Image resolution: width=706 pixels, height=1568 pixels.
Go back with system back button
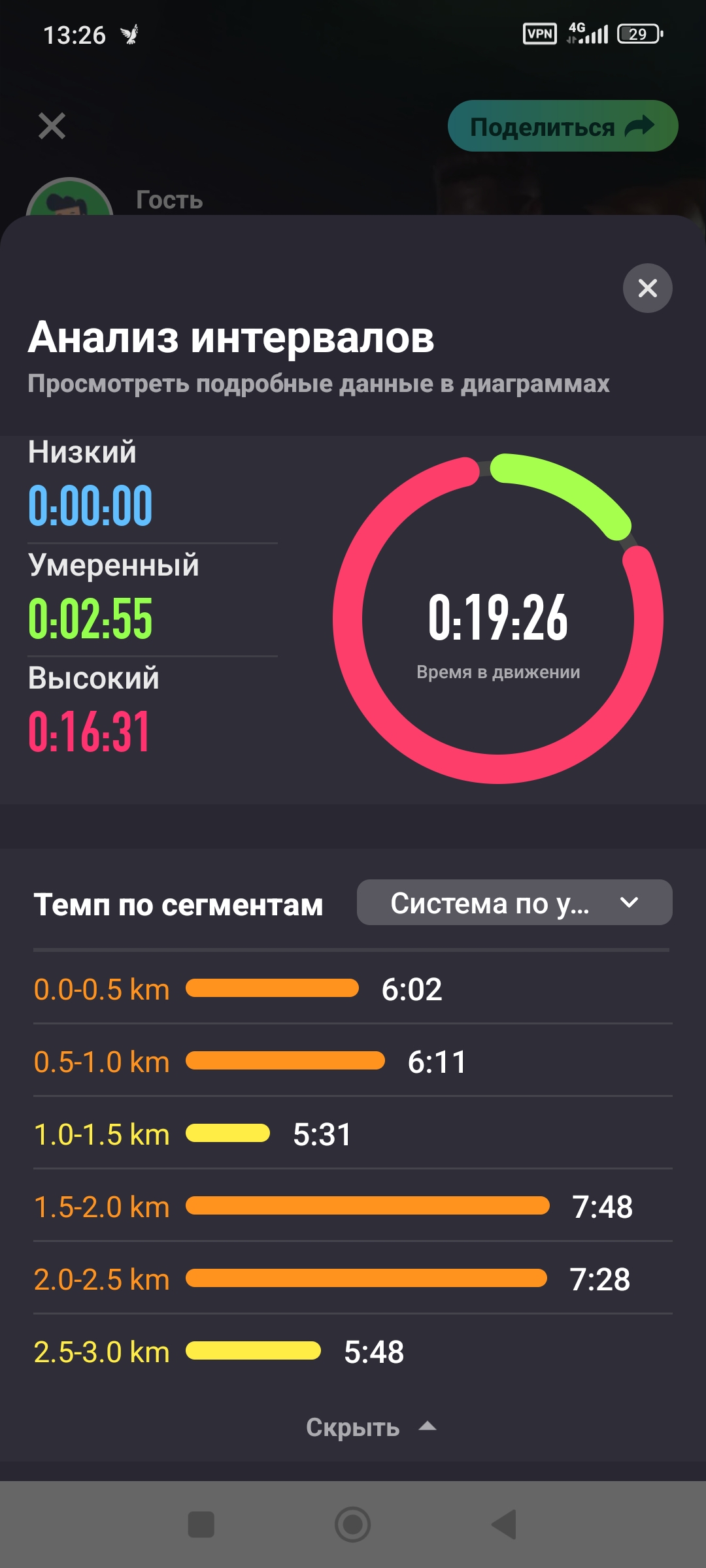(x=505, y=1524)
